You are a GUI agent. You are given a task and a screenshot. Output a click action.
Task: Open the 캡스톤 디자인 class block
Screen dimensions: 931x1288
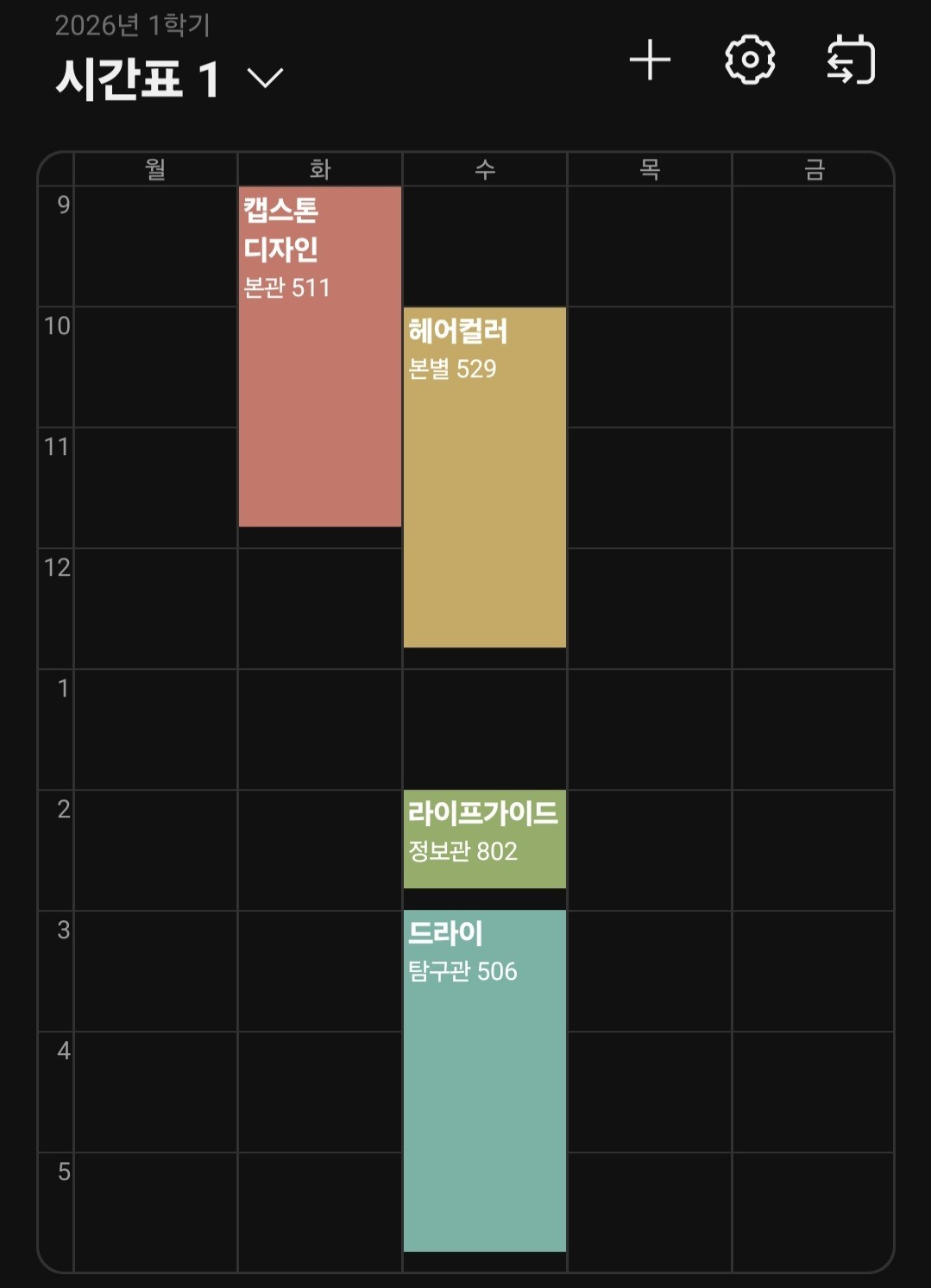pos(319,356)
